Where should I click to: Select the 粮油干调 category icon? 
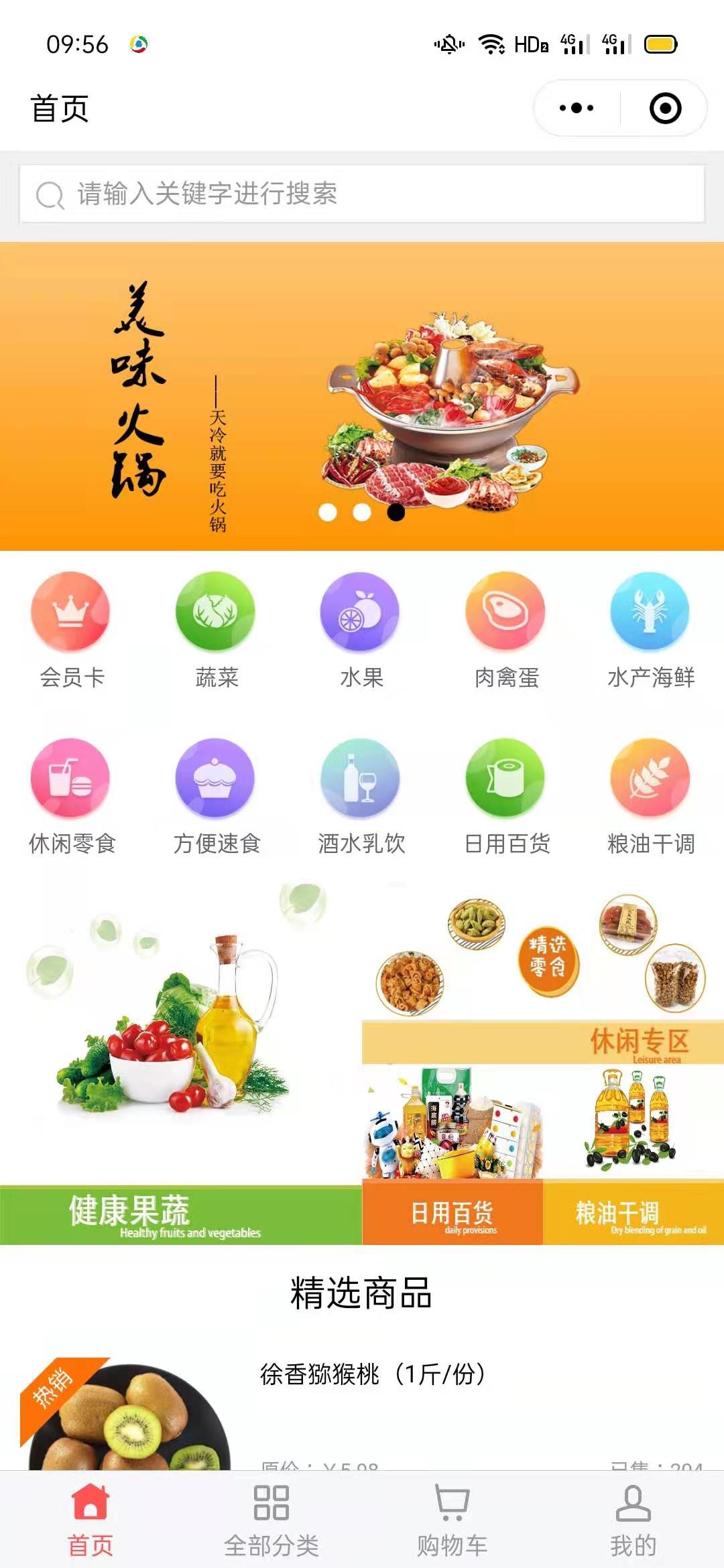pyautogui.click(x=650, y=795)
